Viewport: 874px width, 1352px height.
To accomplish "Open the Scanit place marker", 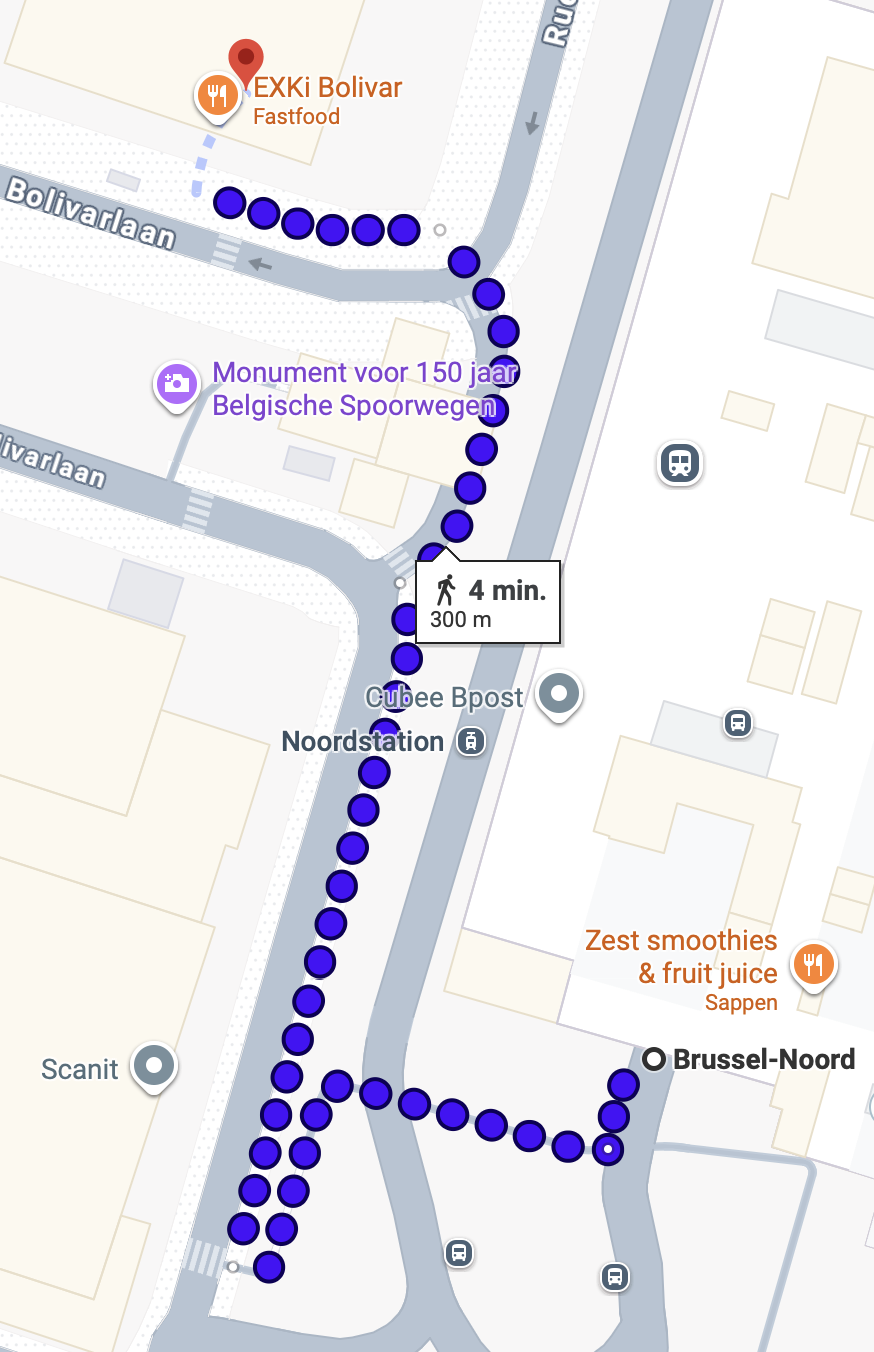I will (154, 1064).
